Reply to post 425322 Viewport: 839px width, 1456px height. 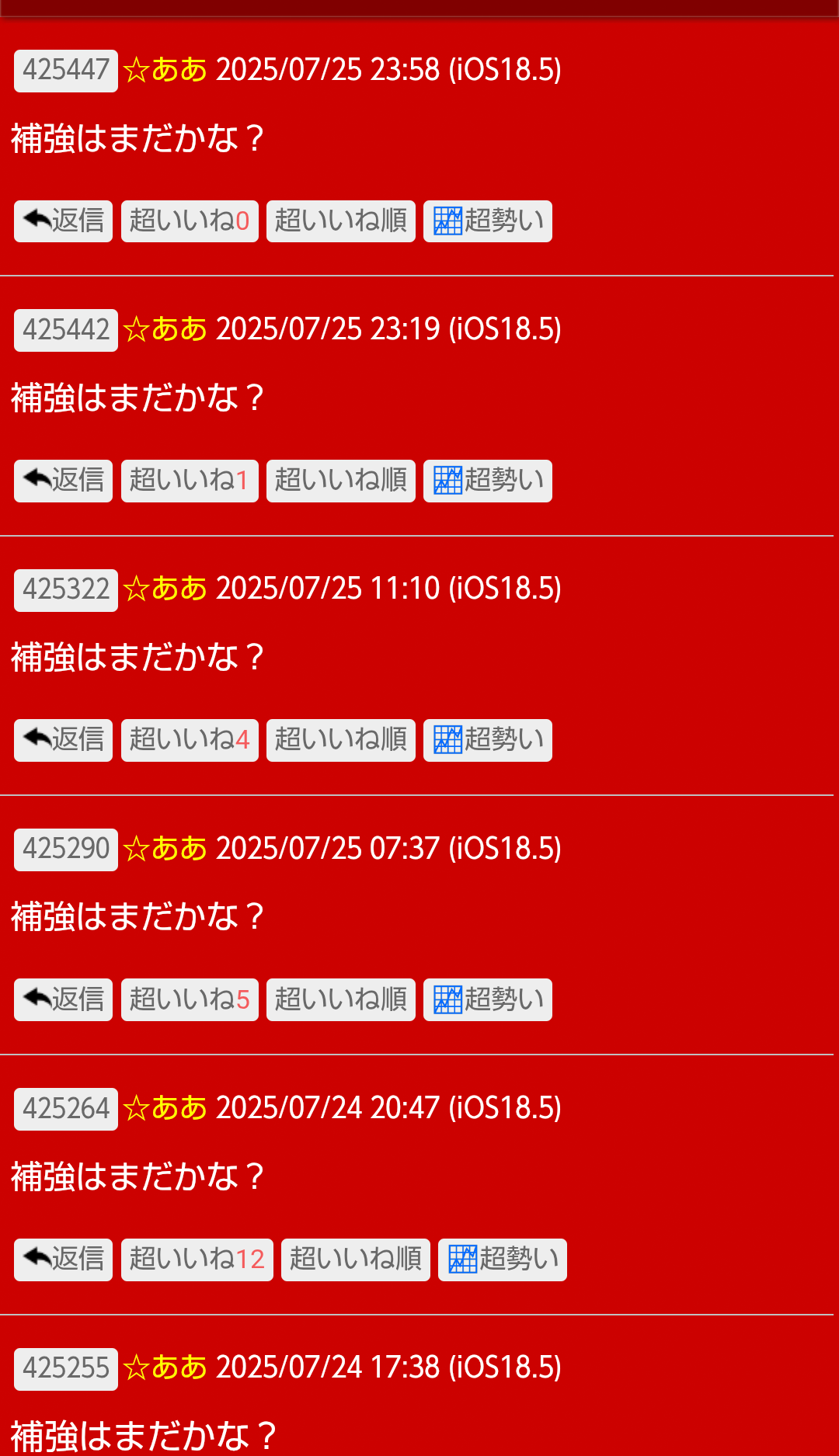(63, 740)
